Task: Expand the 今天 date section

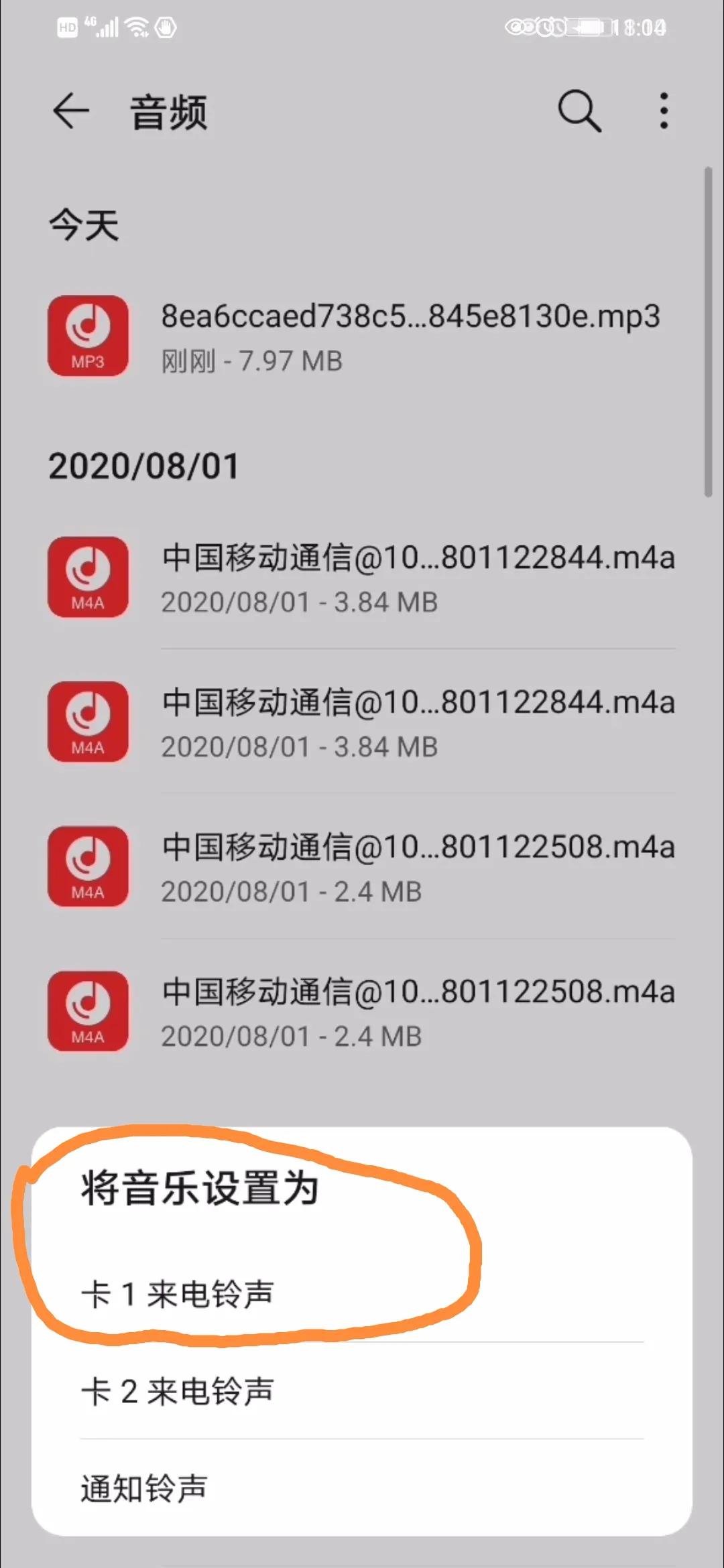Action: pos(84,223)
